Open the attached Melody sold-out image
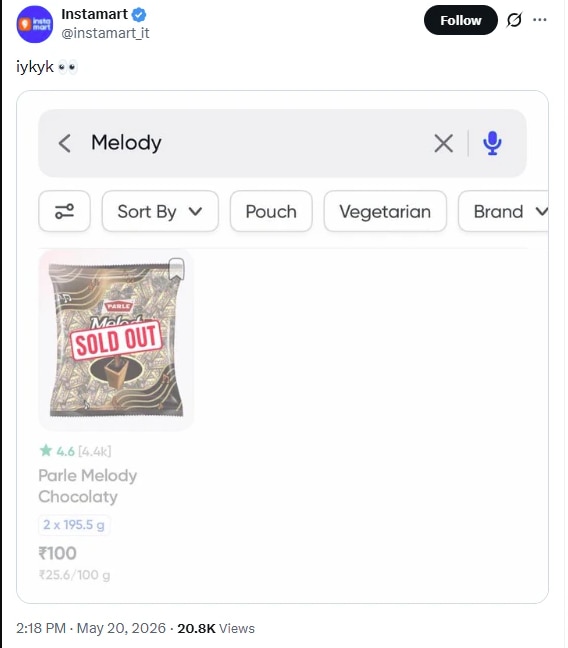The width and height of the screenshot is (568, 648). coord(282,347)
